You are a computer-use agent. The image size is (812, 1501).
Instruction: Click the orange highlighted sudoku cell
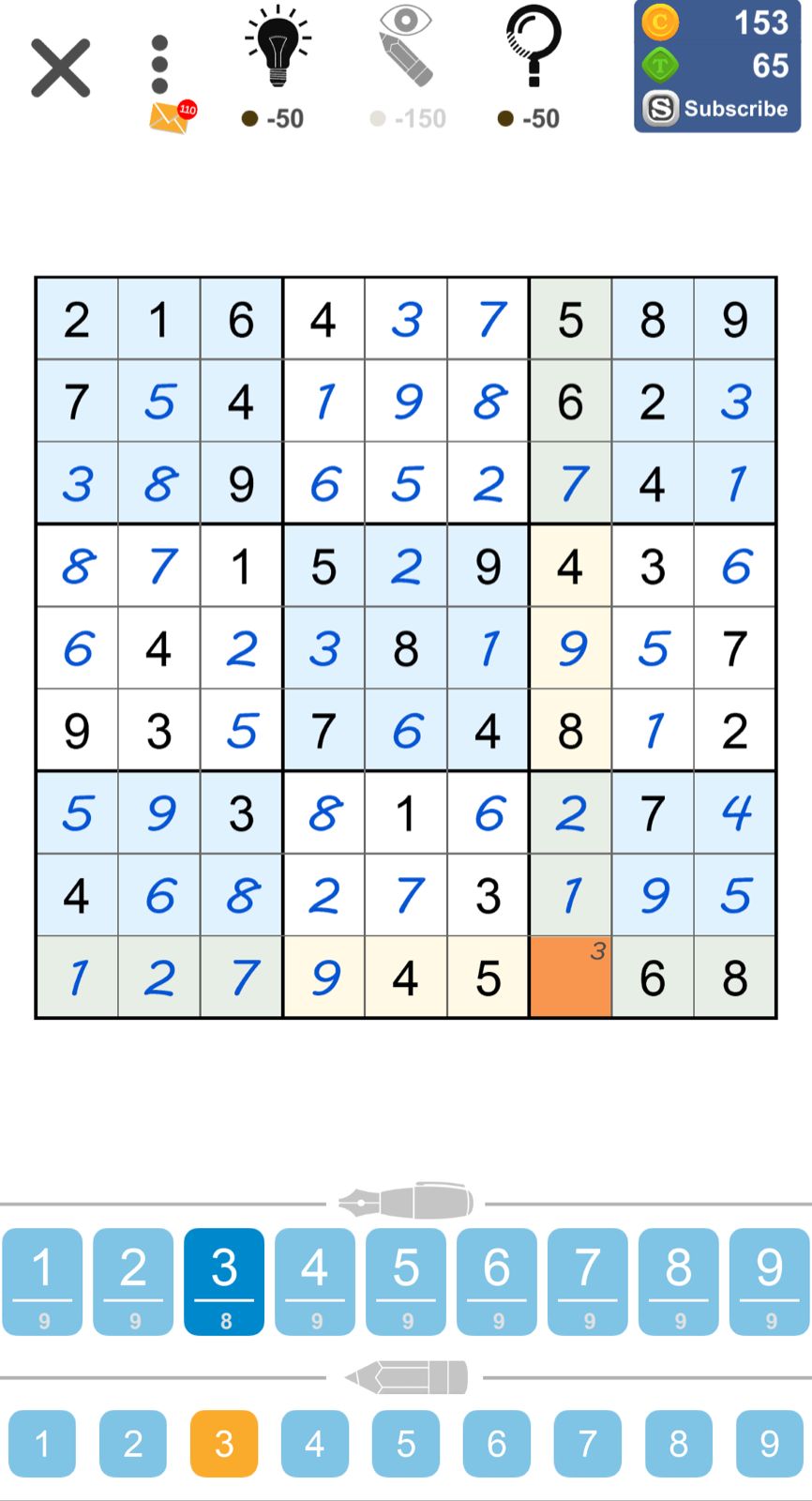click(570, 978)
